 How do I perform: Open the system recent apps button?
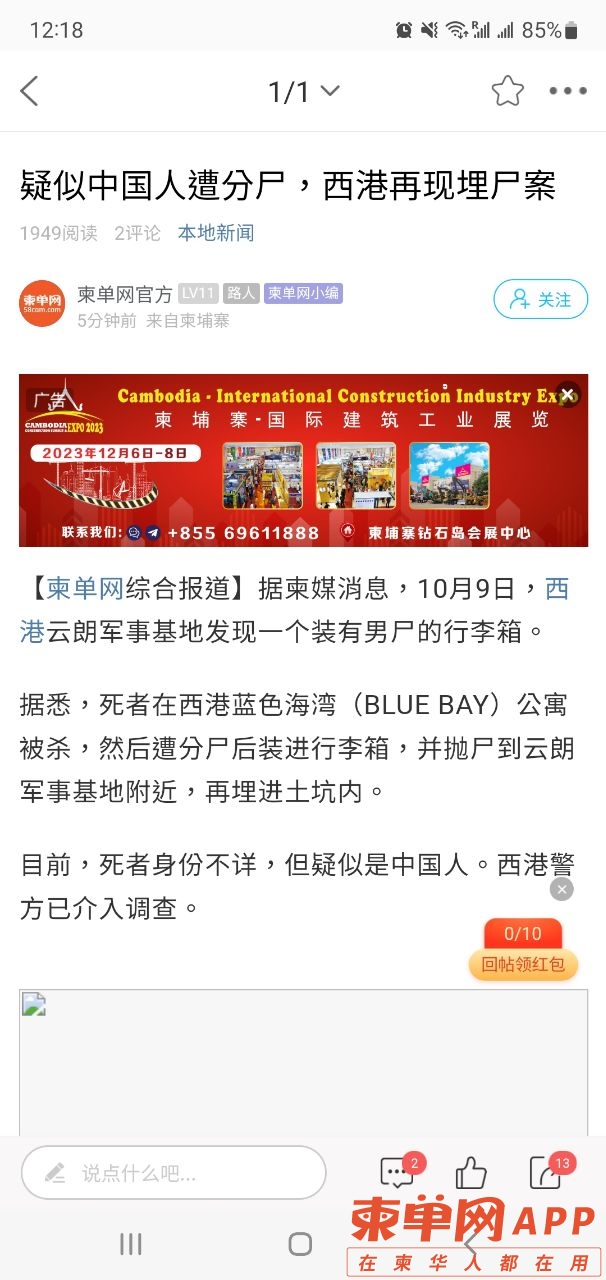(x=131, y=1244)
